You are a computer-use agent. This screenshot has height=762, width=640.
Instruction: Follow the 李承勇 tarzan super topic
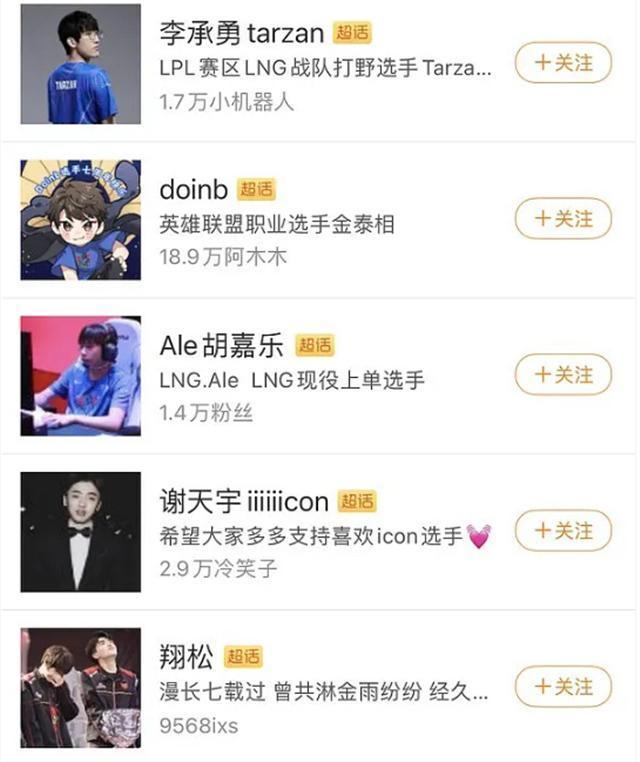point(563,63)
